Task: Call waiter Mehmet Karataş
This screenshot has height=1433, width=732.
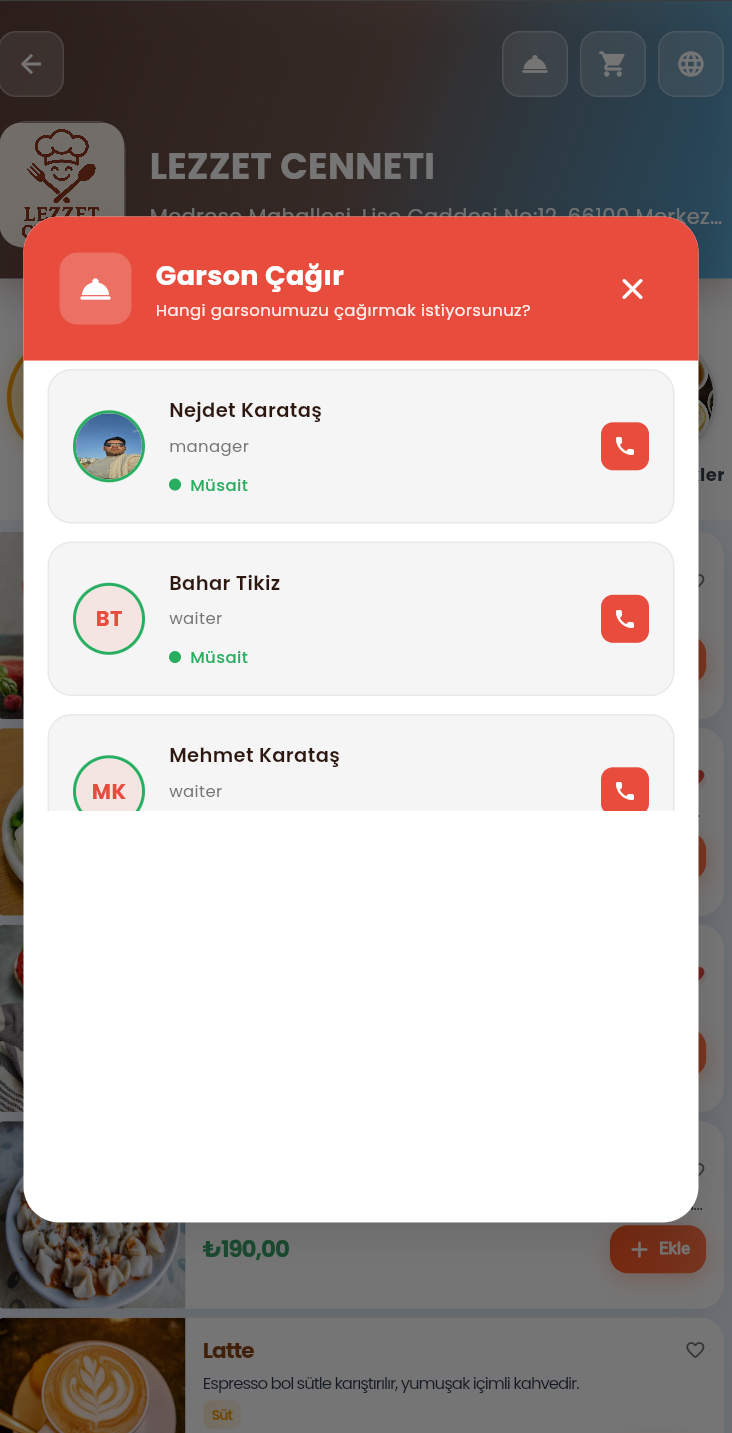Action: coord(625,790)
